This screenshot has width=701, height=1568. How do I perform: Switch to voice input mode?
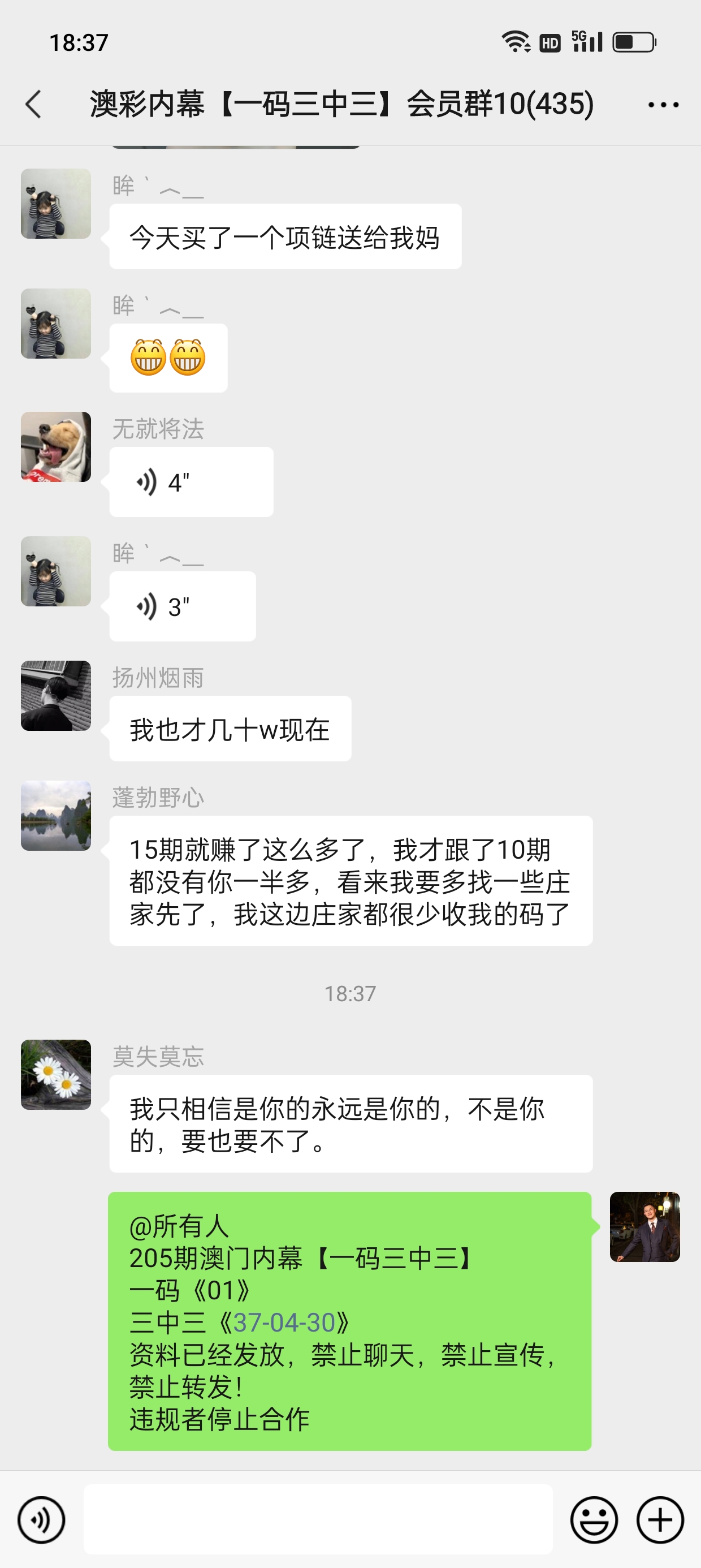(41, 1520)
